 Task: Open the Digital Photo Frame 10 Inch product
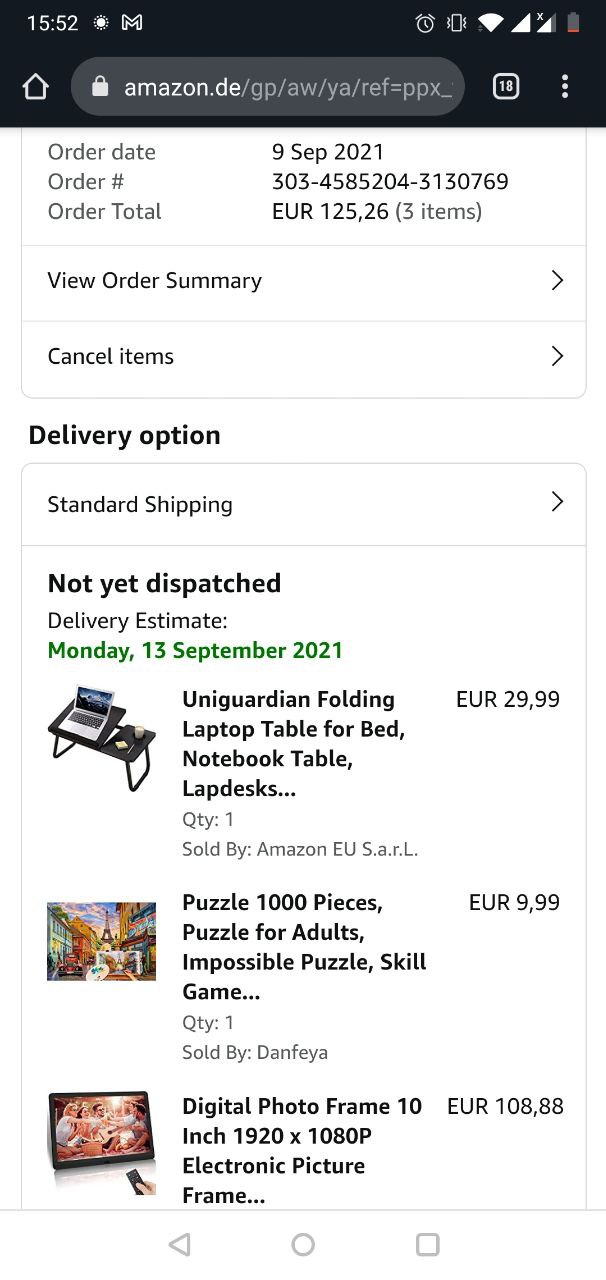click(x=302, y=1150)
